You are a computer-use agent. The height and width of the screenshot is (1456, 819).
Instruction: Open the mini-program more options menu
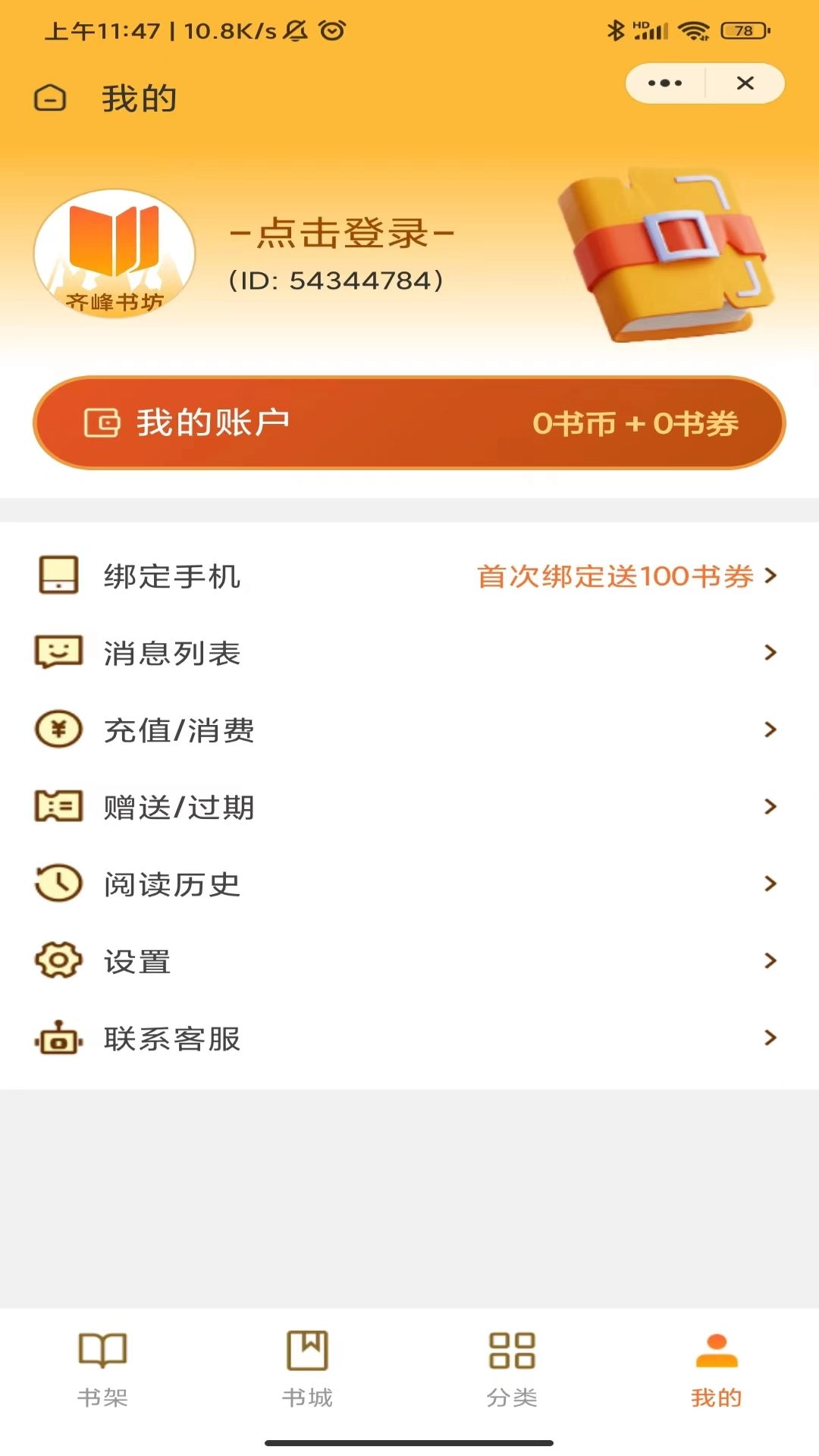tap(664, 83)
